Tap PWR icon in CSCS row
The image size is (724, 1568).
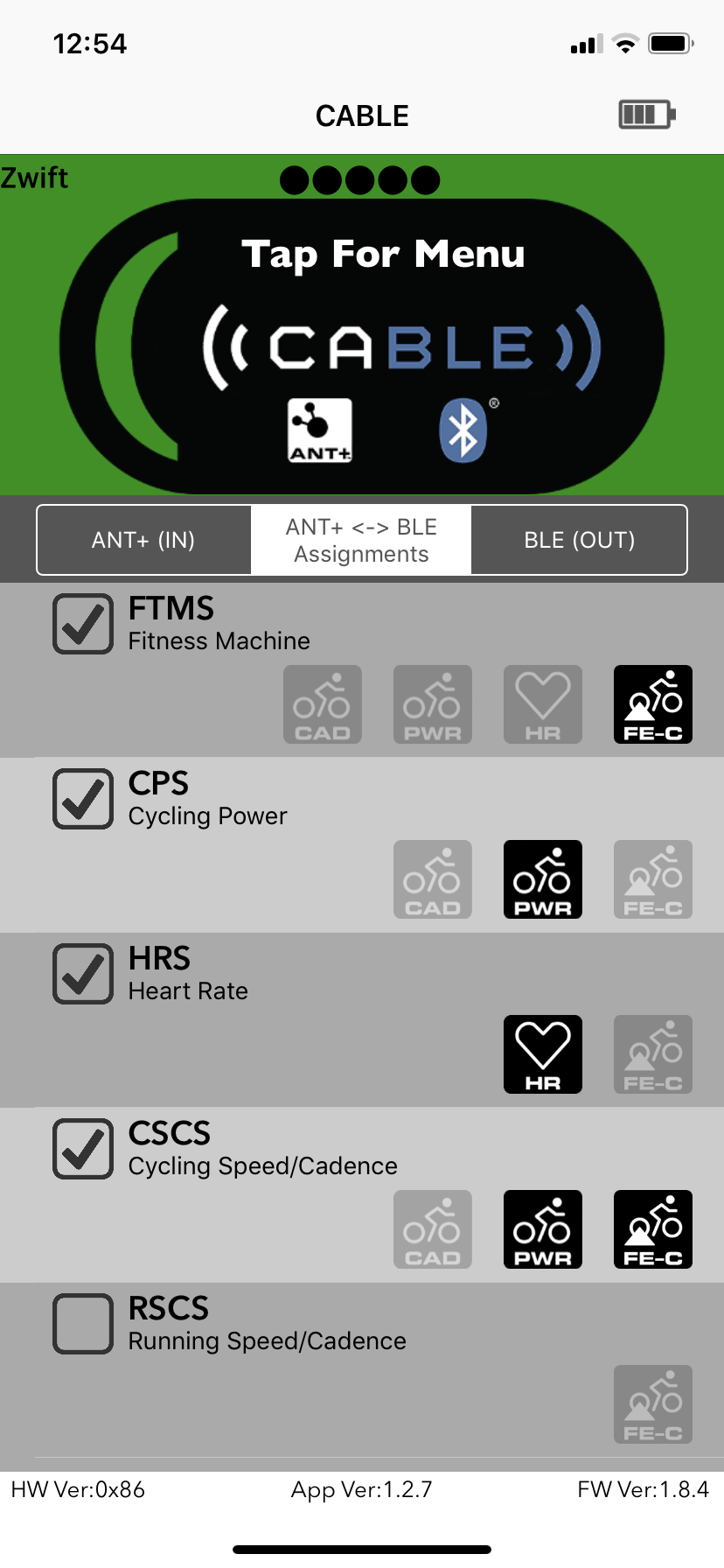[x=543, y=1229]
